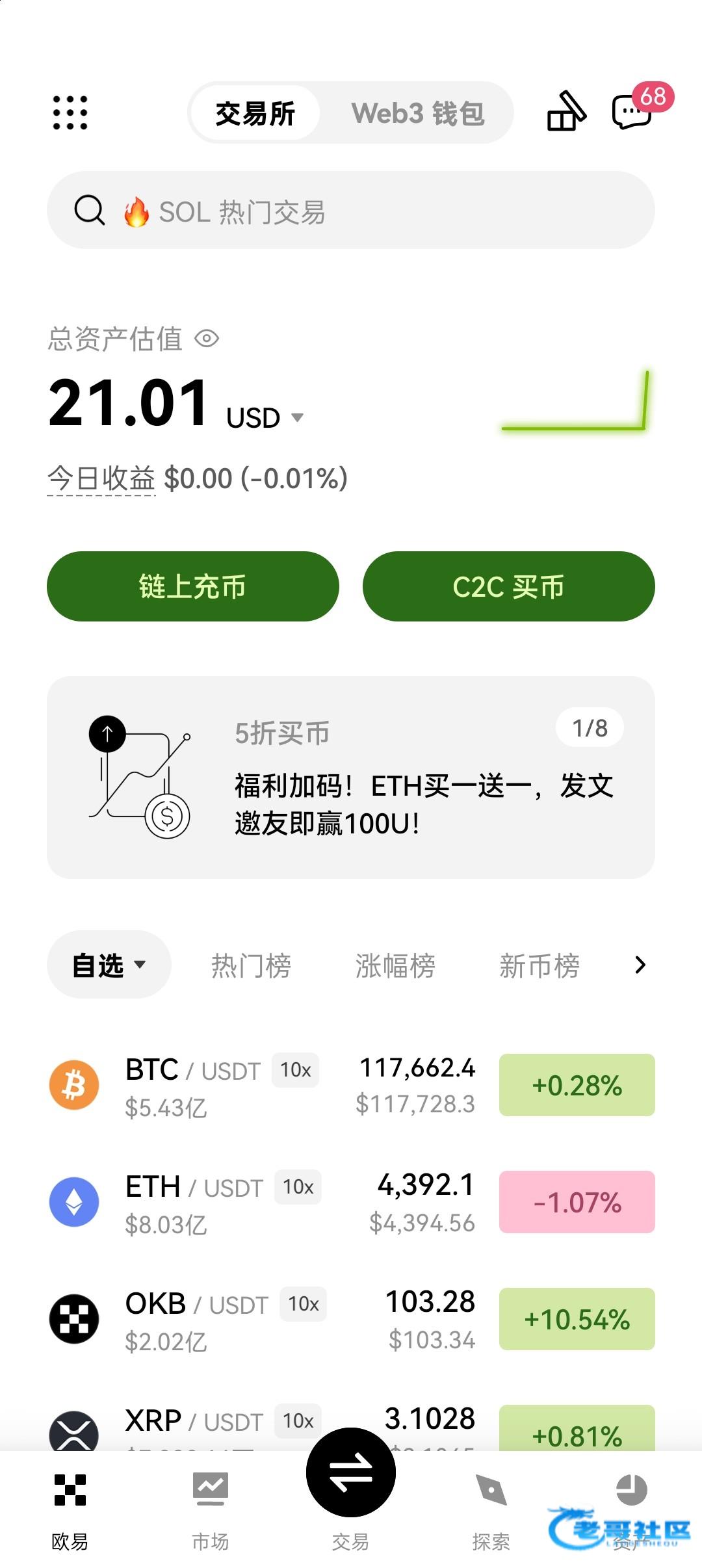Open the ETH / USDT pair
This screenshot has height=1568, width=702.
[351, 1202]
